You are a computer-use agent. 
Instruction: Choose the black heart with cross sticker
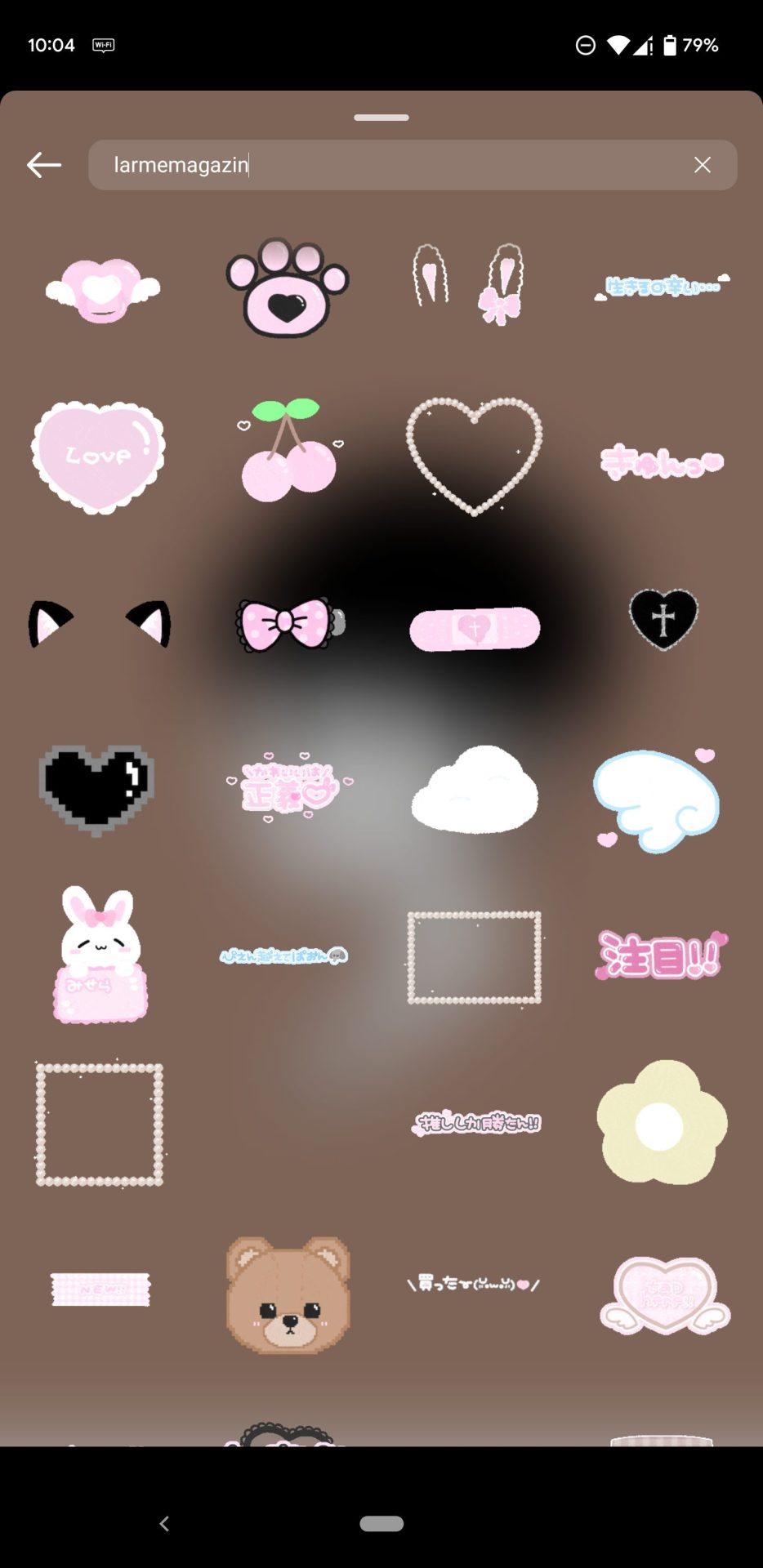point(663,620)
